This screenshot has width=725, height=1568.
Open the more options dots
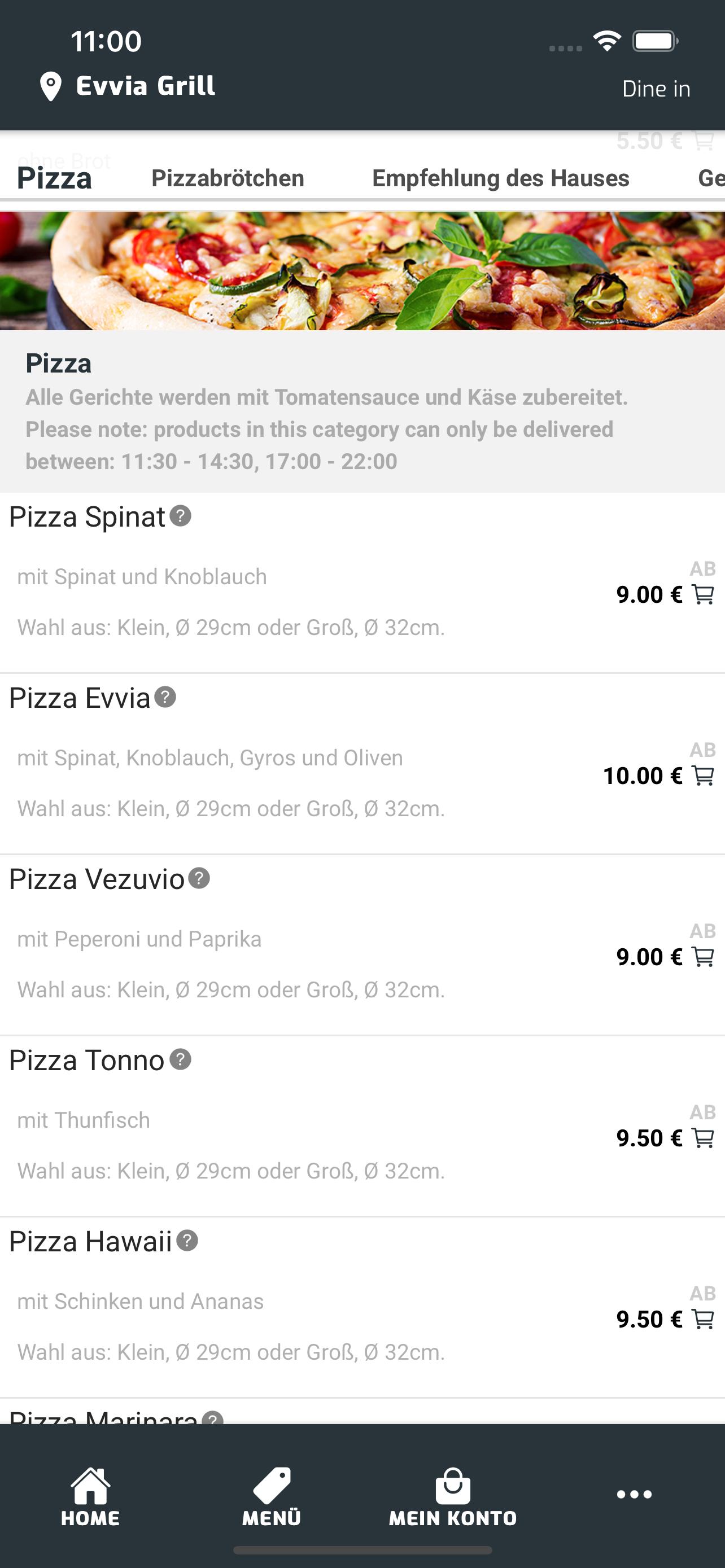click(x=634, y=1495)
